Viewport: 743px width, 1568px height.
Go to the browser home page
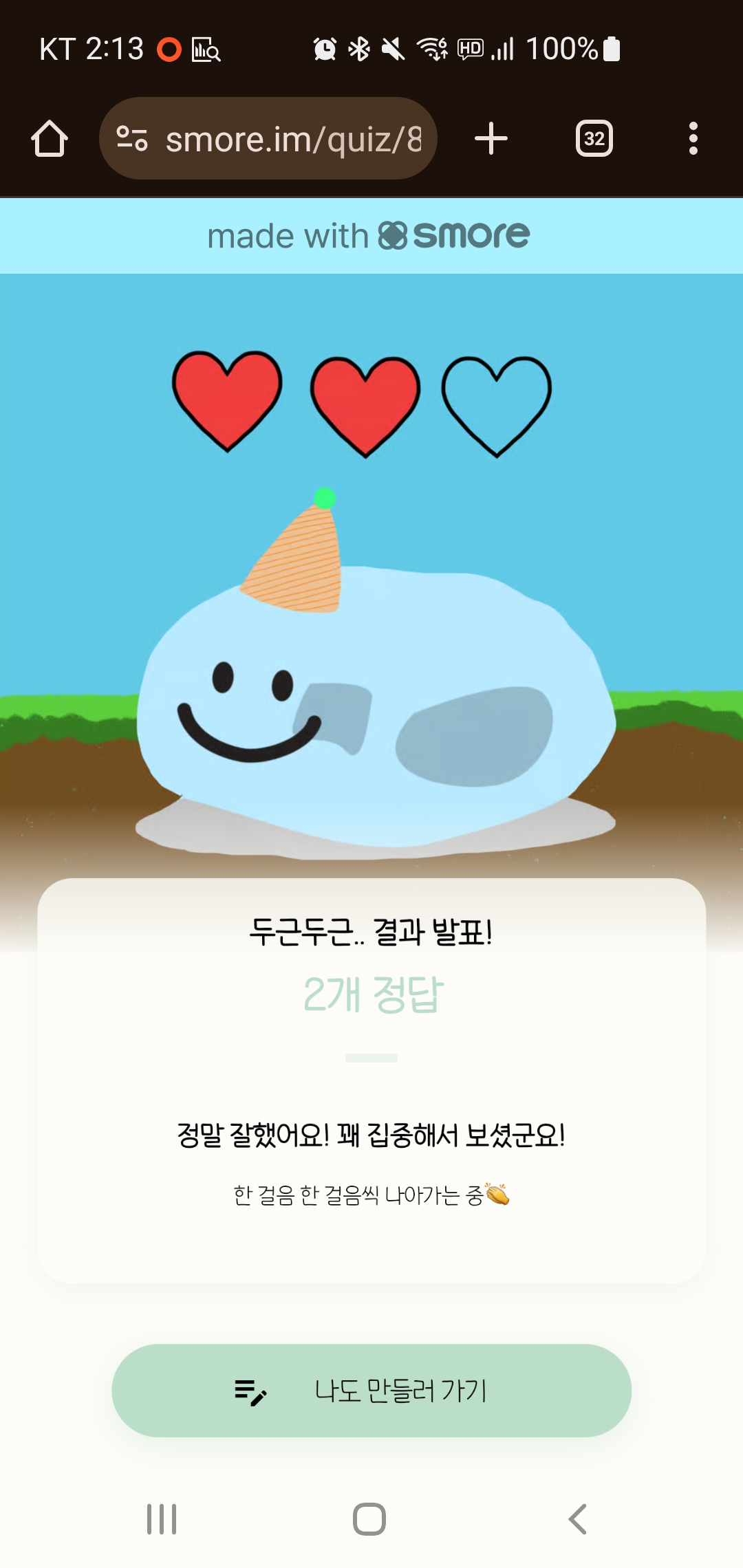click(50, 139)
